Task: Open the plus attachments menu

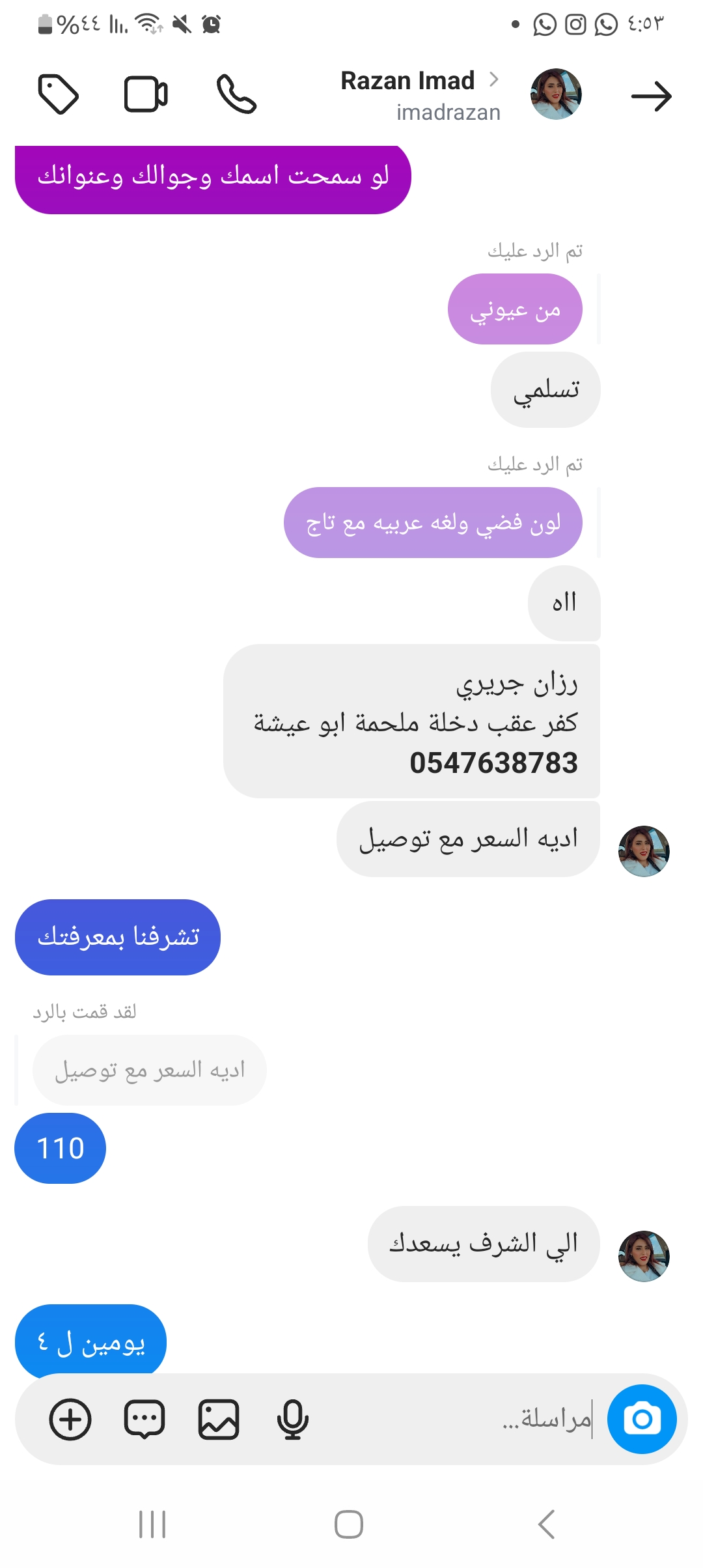Action: point(70,1419)
